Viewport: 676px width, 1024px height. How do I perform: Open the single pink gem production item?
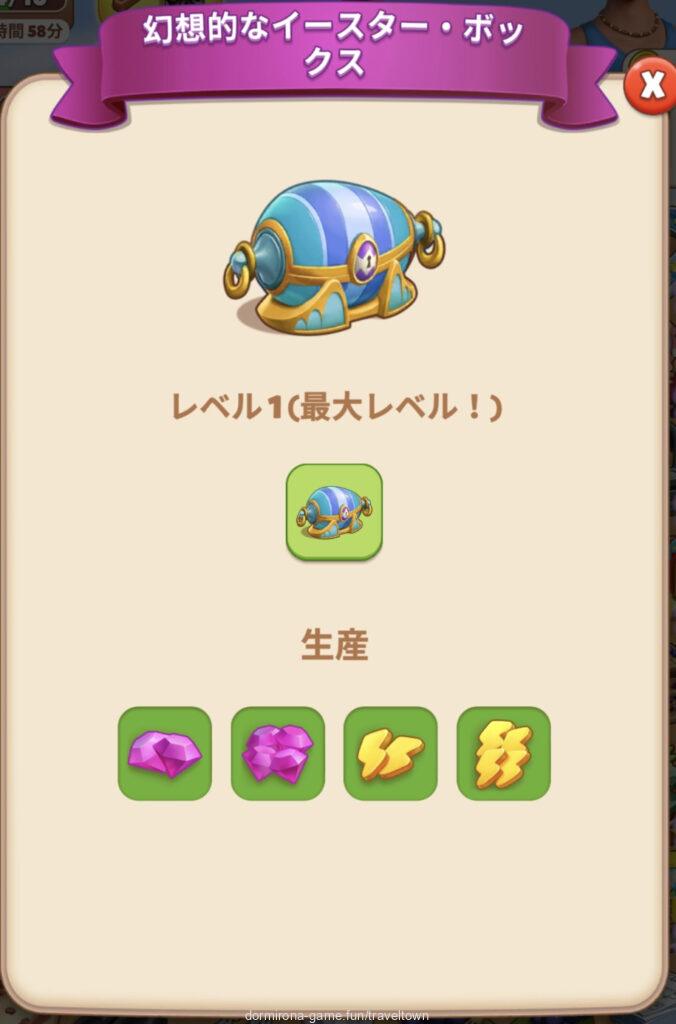[x=164, y=753]
